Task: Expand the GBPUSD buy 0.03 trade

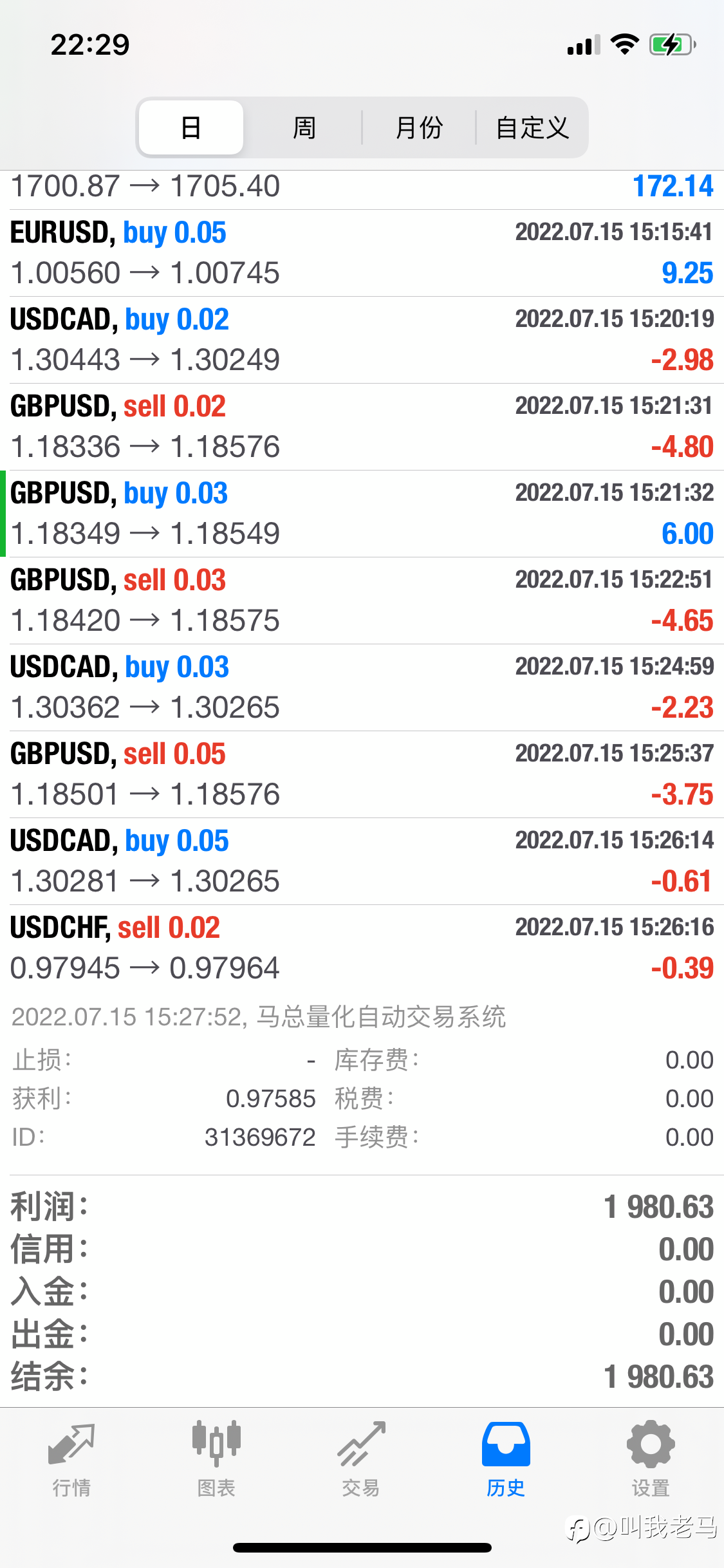Action: pos(362,514)
